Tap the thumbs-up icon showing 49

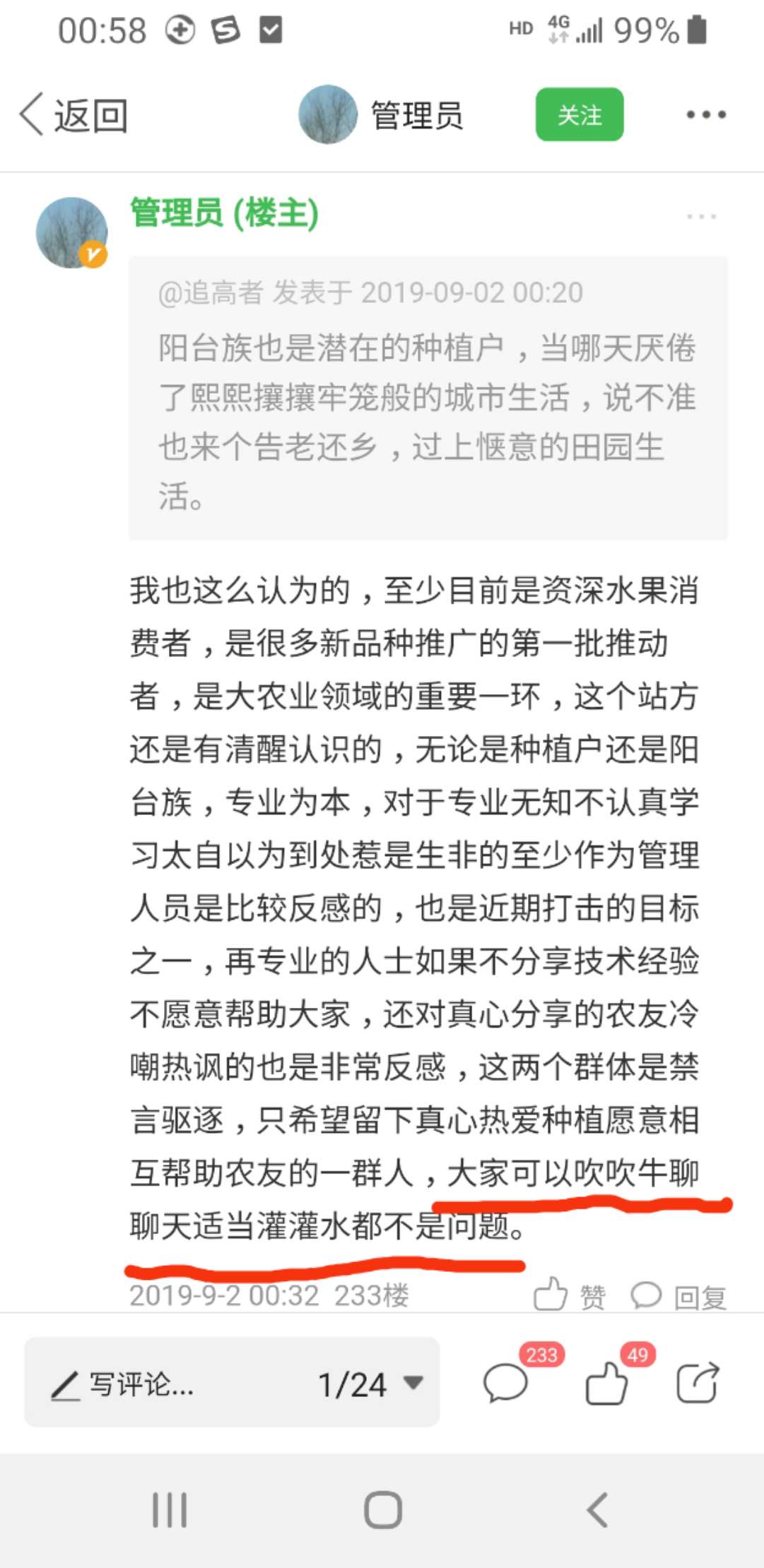coord(606,1382)
